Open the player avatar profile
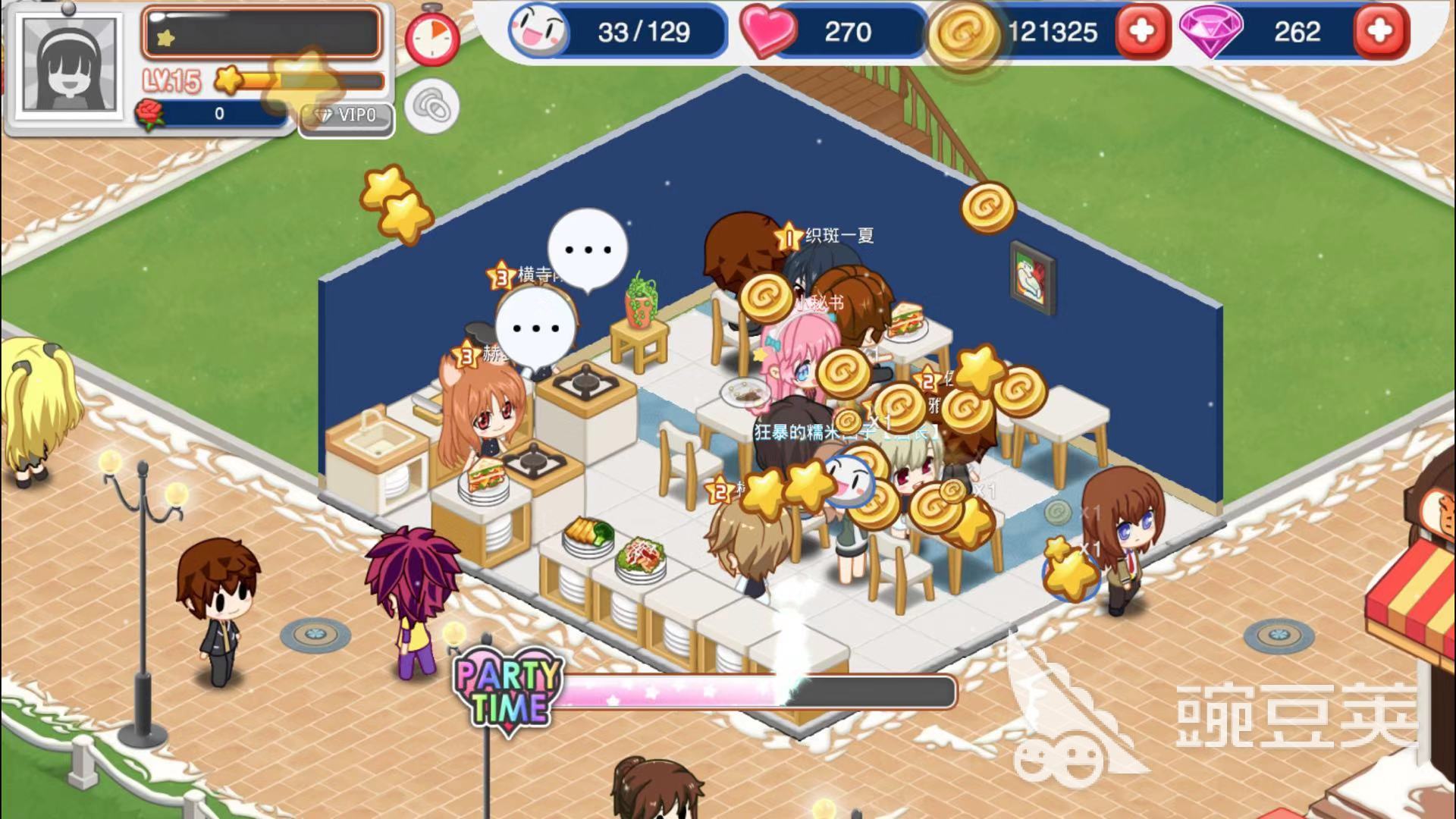Image resolution: width=1456 pixels, height=819 pixels. coord(69,67)
